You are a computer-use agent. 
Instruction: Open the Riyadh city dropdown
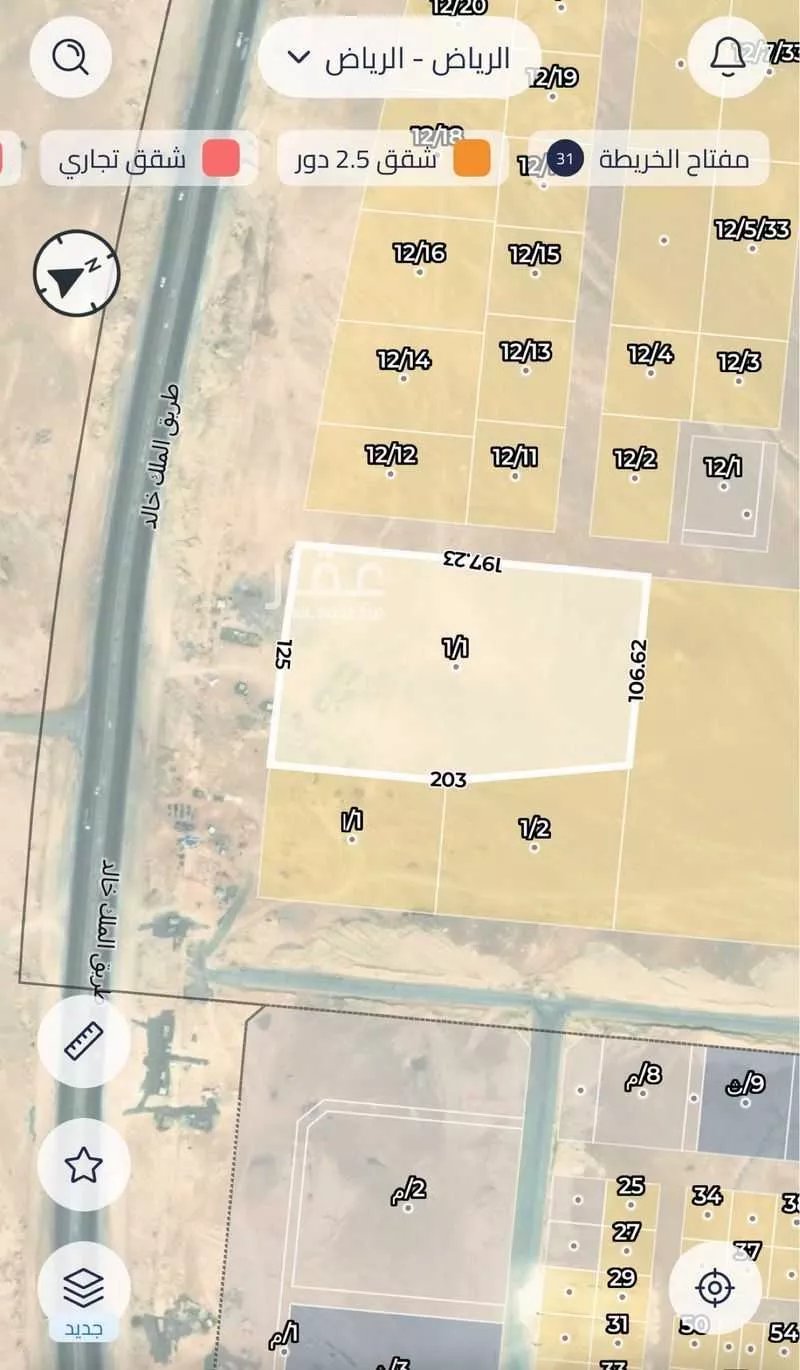point(398,58)
